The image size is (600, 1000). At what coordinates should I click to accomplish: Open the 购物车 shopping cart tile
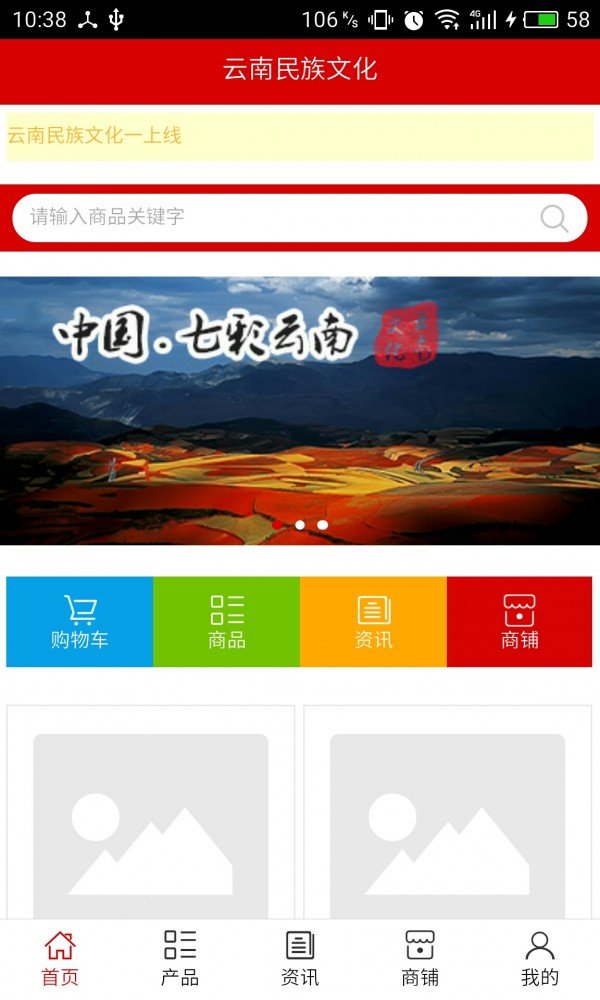click(x=80, y=621)
